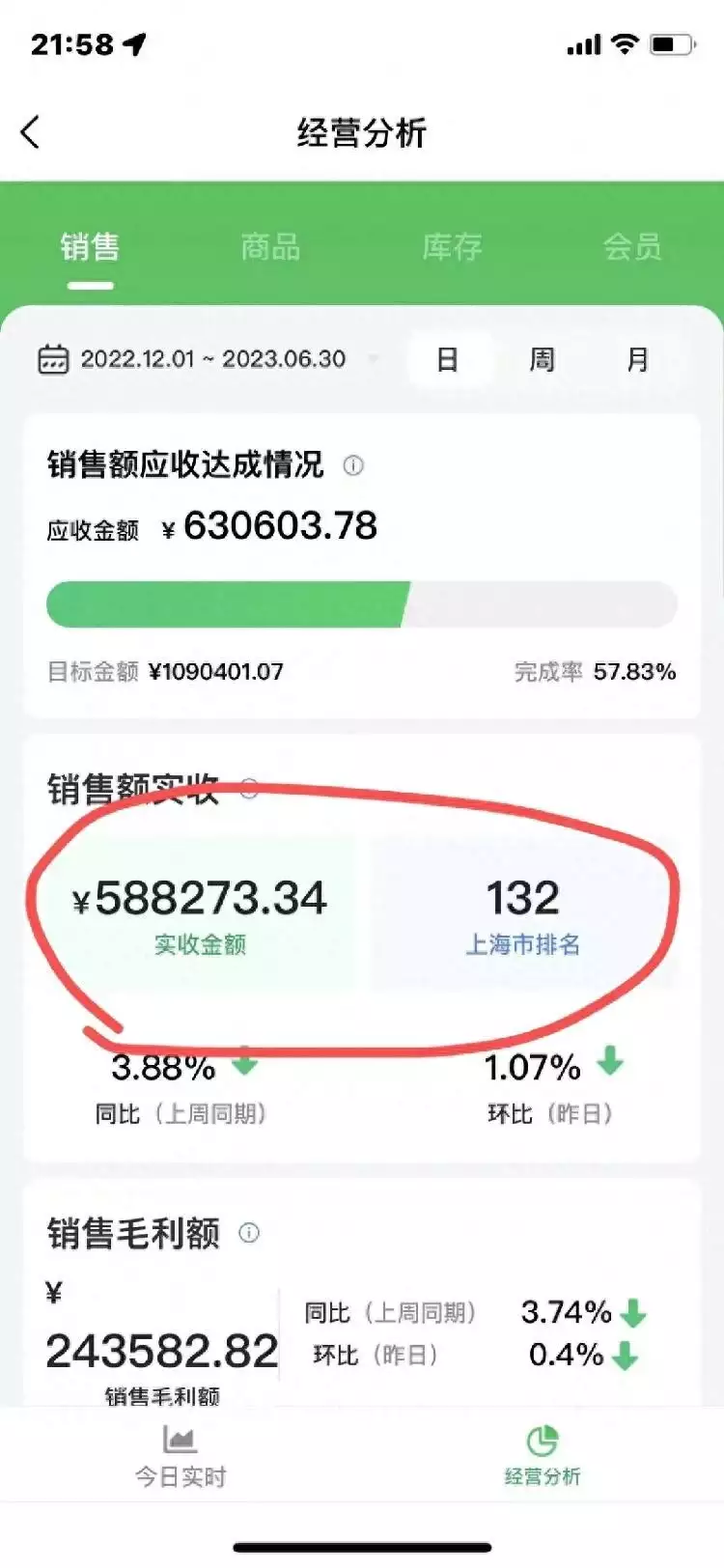Switch to the 销售 tab

point(90,247)
